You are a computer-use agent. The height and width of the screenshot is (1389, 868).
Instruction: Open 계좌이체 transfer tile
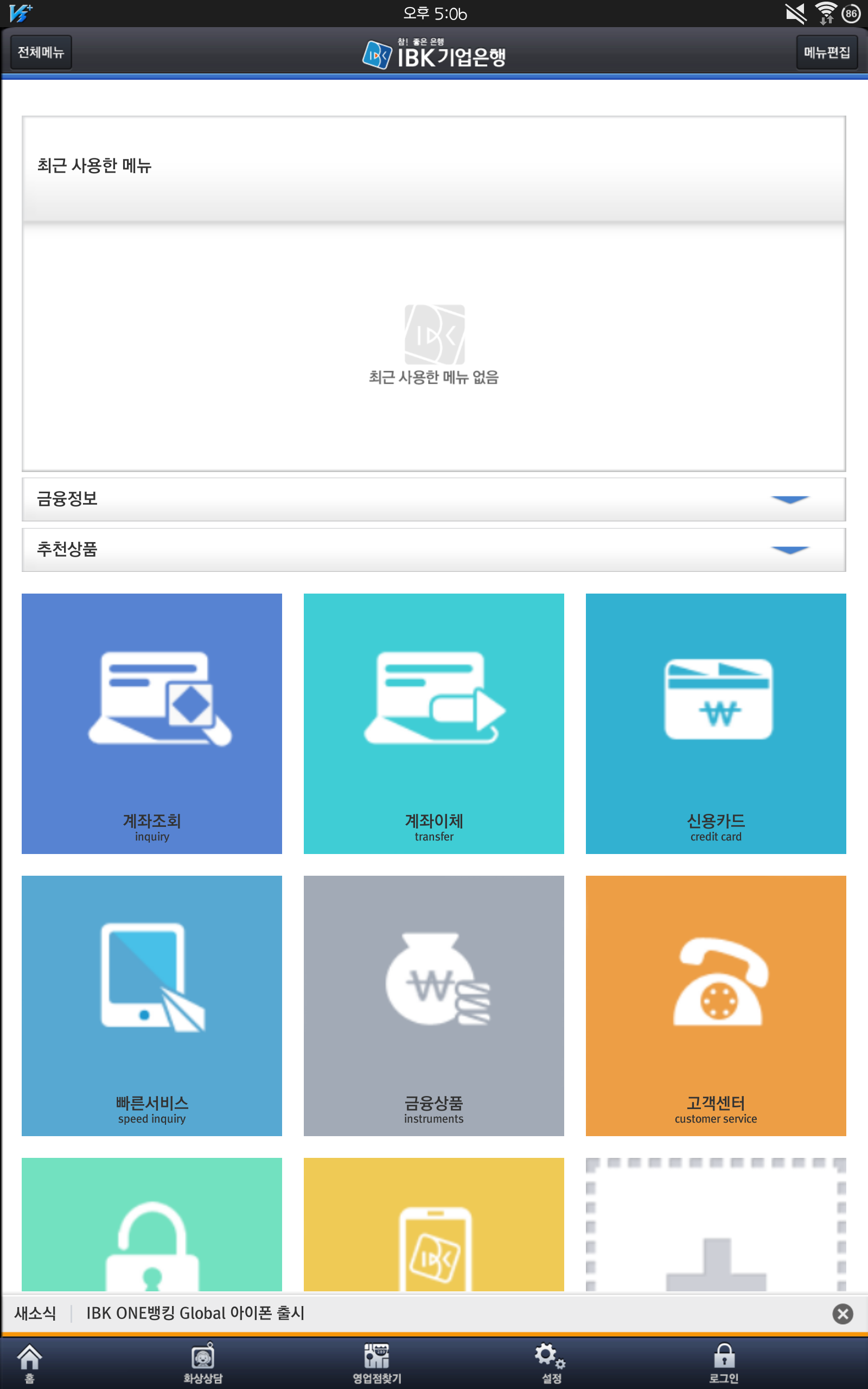click(433, 723)
